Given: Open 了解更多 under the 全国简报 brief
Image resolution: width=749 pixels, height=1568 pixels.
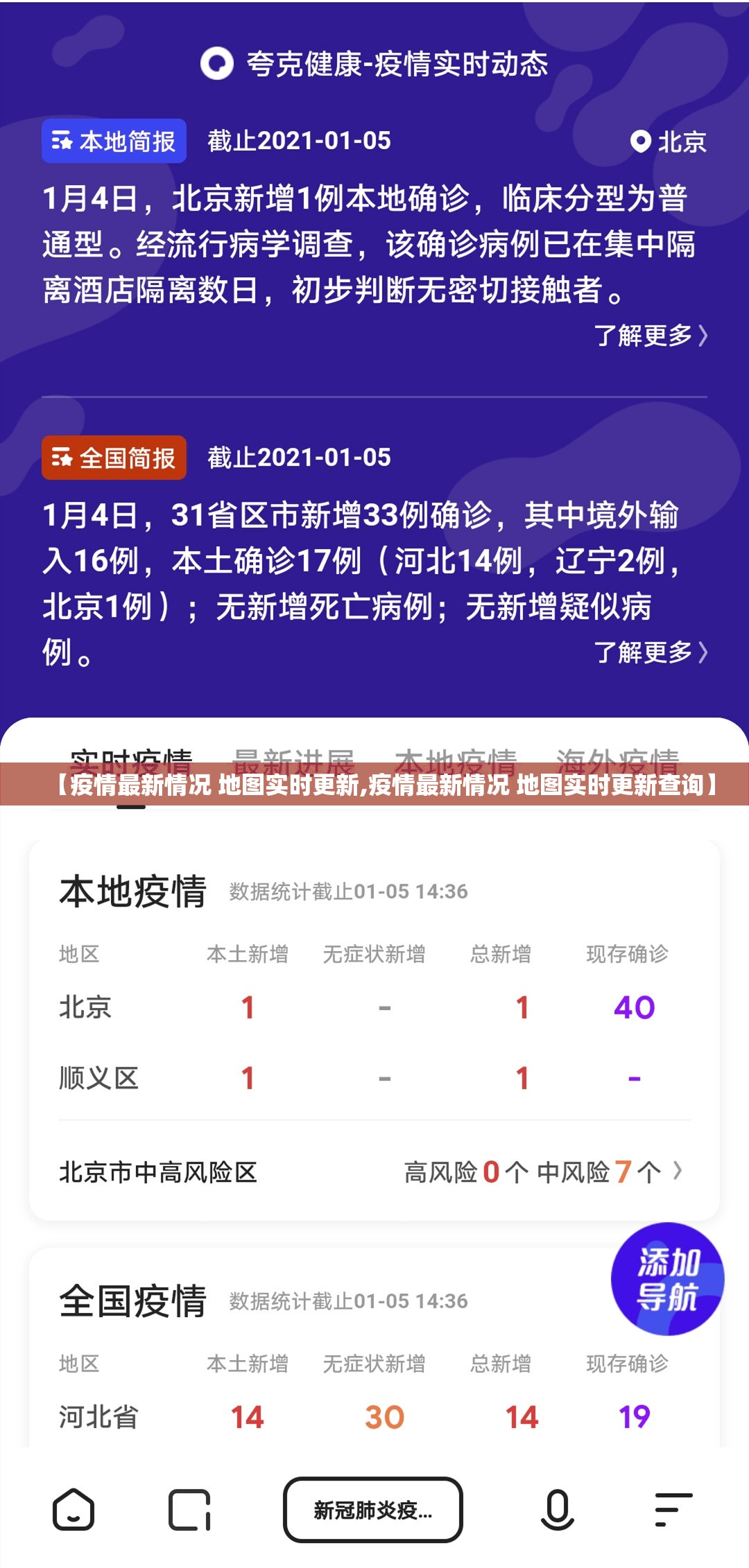Looking at the screenshot, I should (651, 652).
